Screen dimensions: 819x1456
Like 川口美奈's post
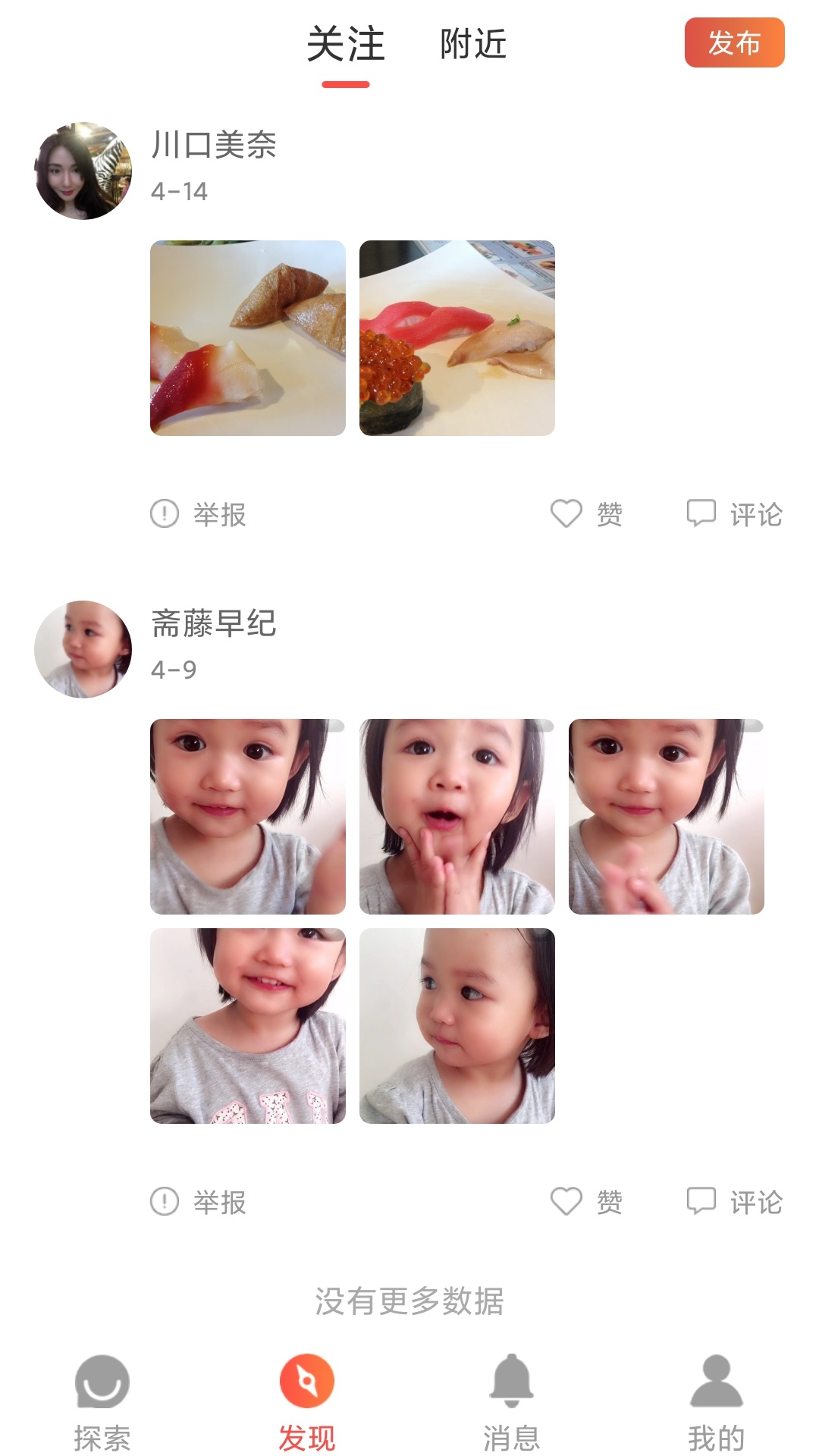click(x=586, y=514)
